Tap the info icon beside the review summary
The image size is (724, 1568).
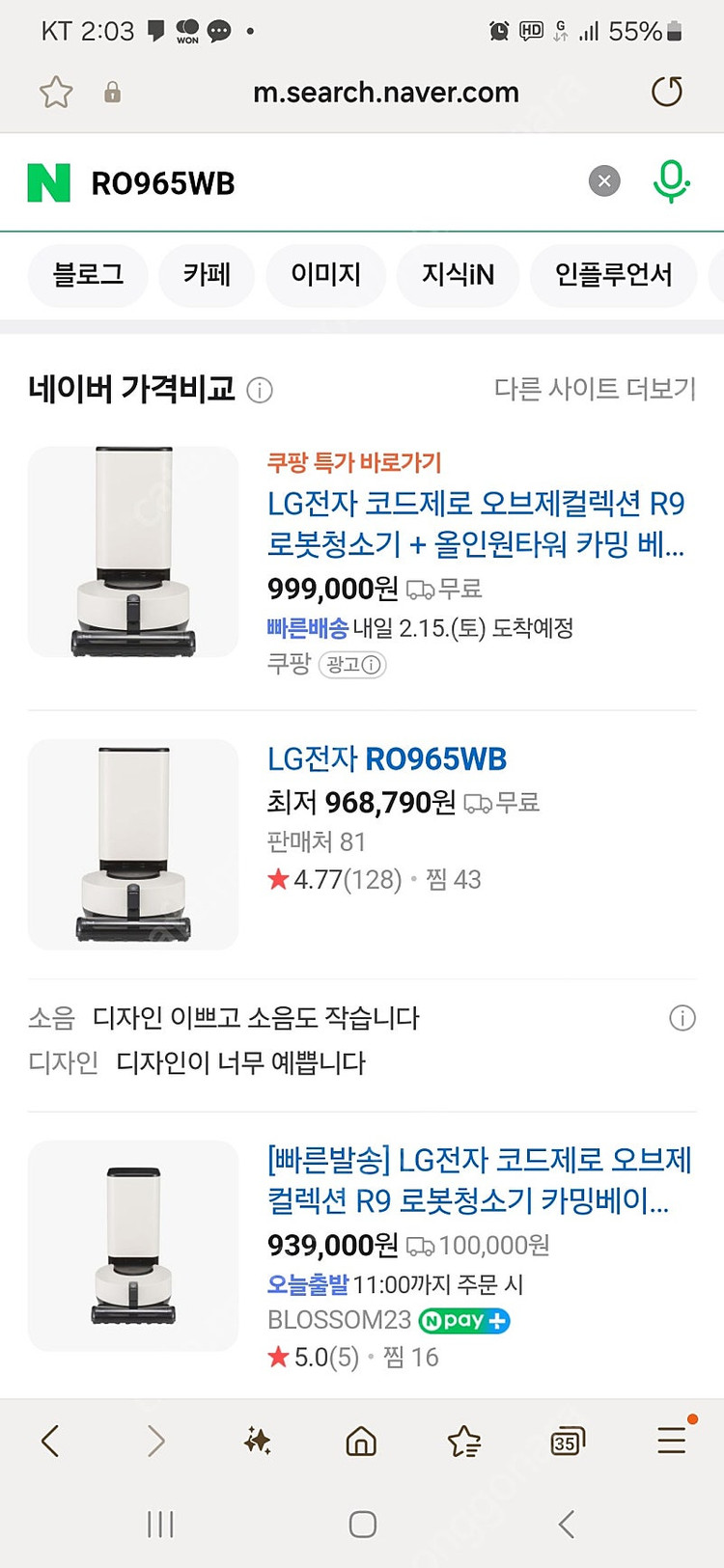(x=682, y=1018)
